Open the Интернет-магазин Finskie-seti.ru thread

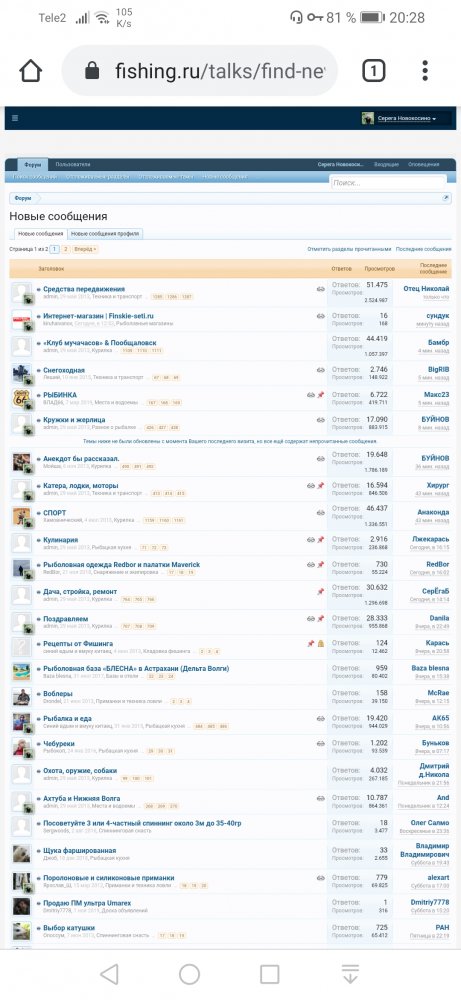click(98, 316)
